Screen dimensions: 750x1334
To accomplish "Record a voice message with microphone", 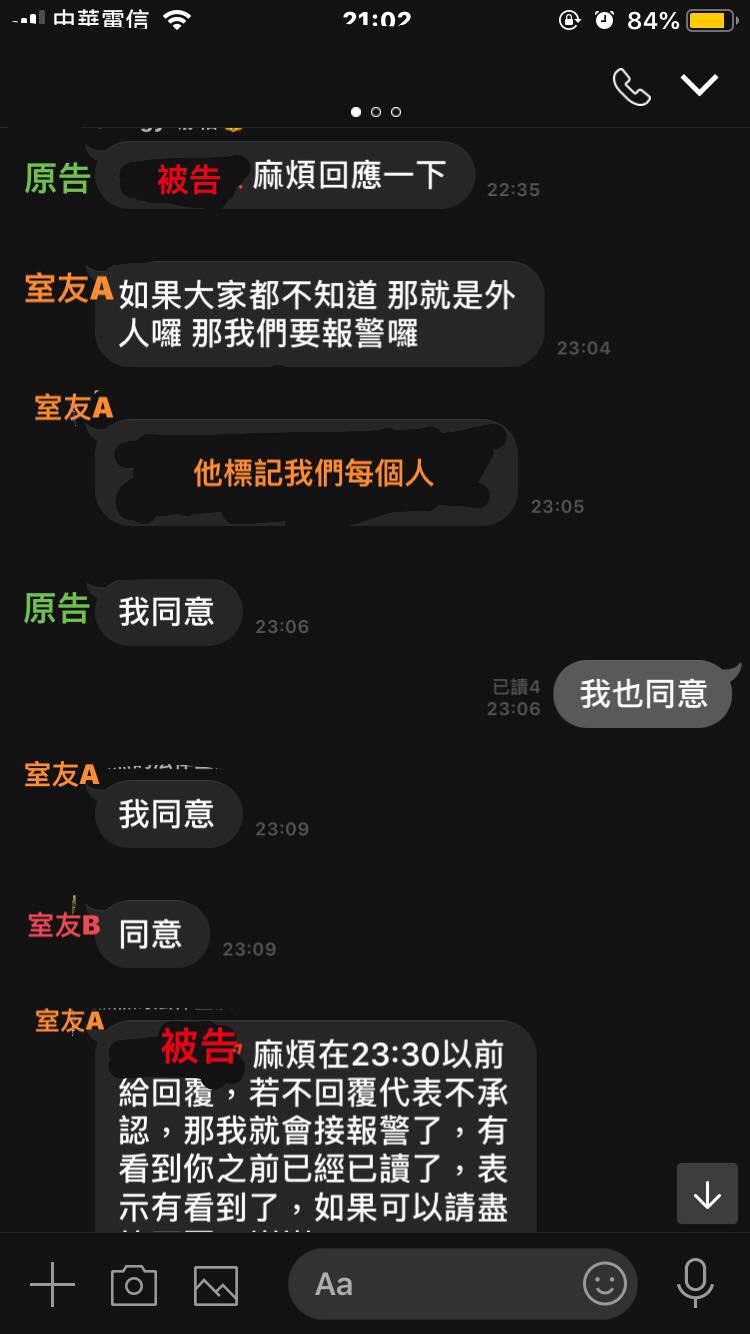I will point(695,1284).
